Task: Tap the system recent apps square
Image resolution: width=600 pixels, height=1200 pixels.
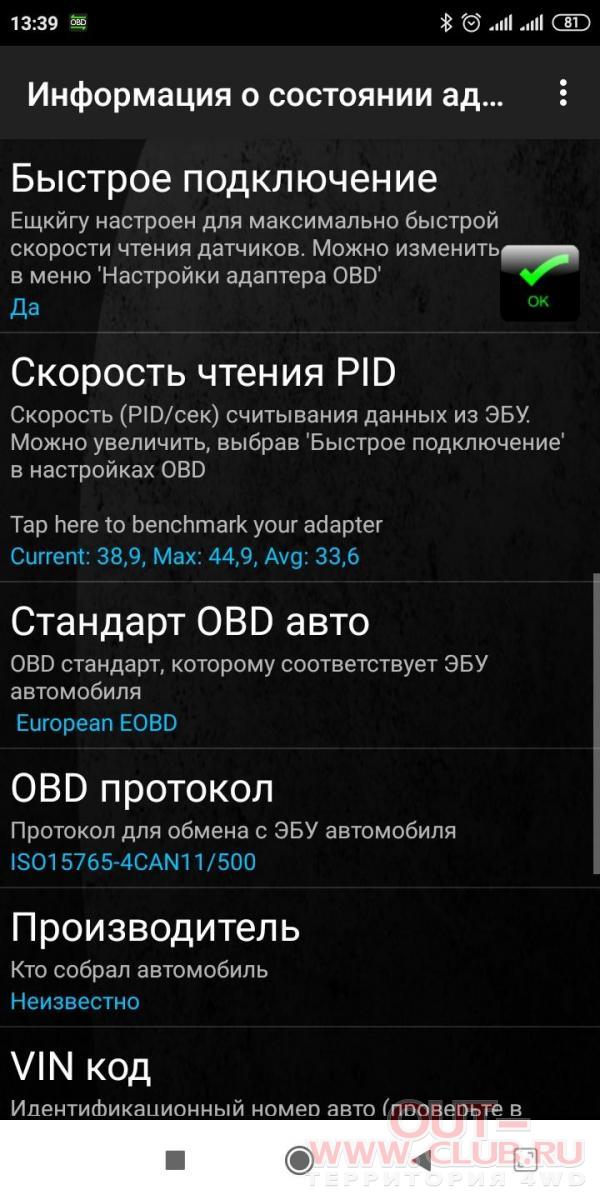Action: tap(175, 1160)
